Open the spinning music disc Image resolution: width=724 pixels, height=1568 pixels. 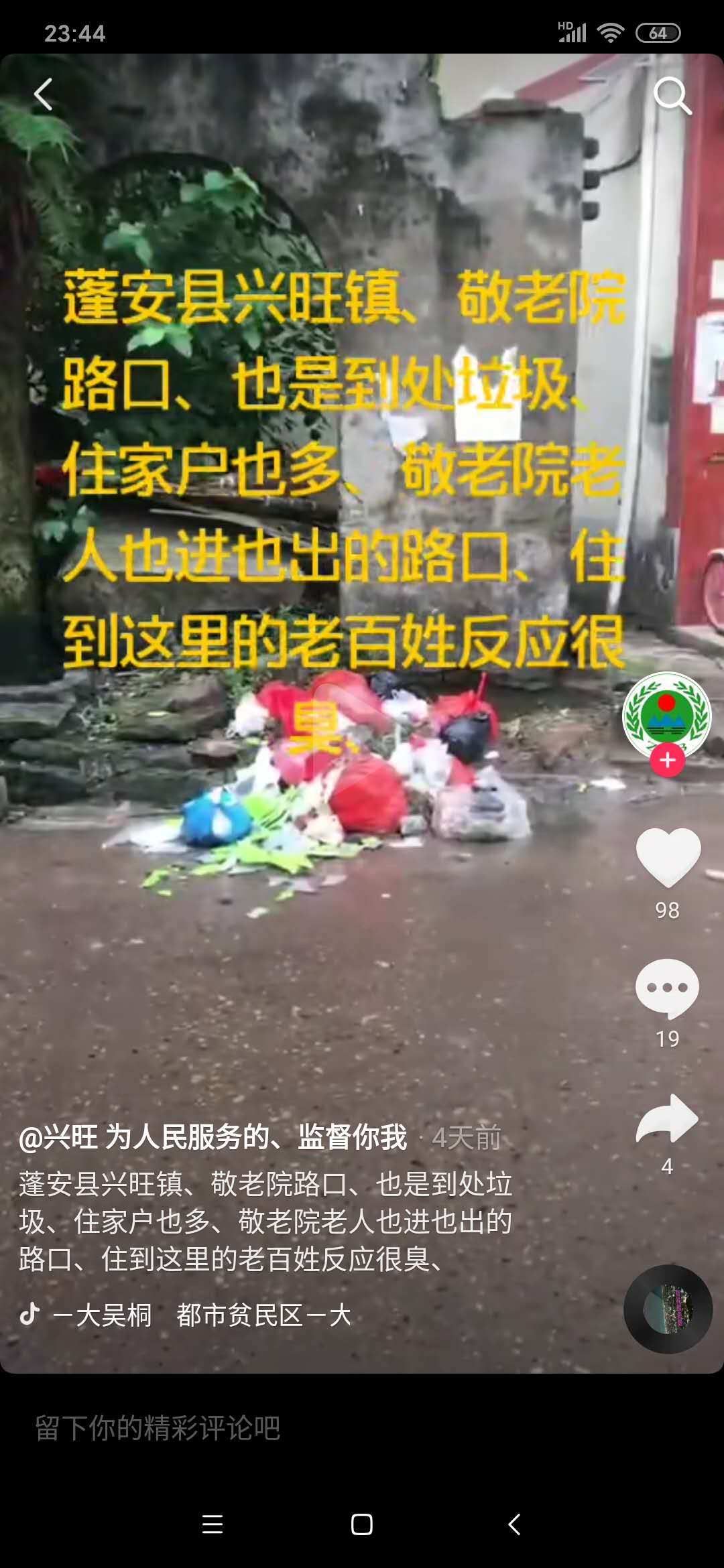click(668, 1309)
